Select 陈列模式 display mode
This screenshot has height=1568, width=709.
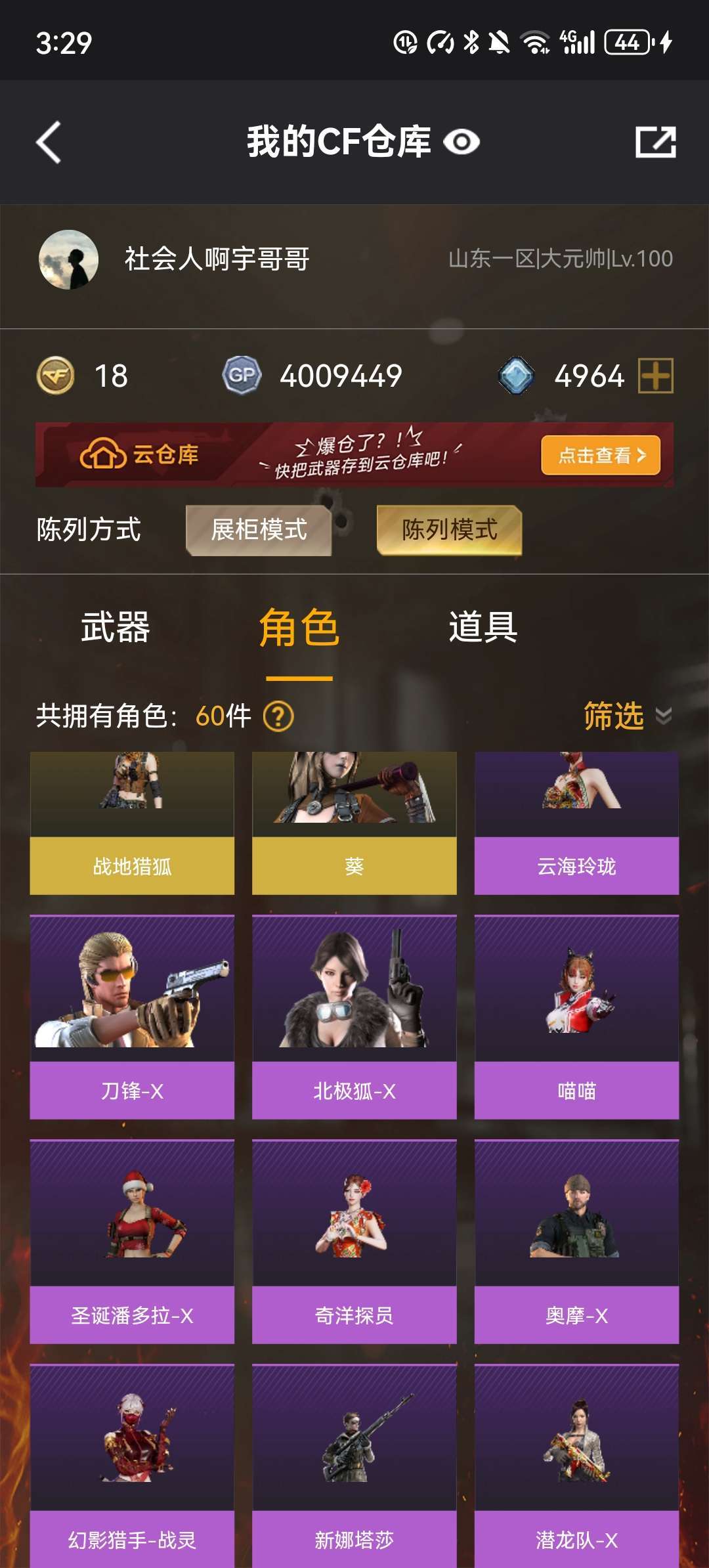click(449, 530)
